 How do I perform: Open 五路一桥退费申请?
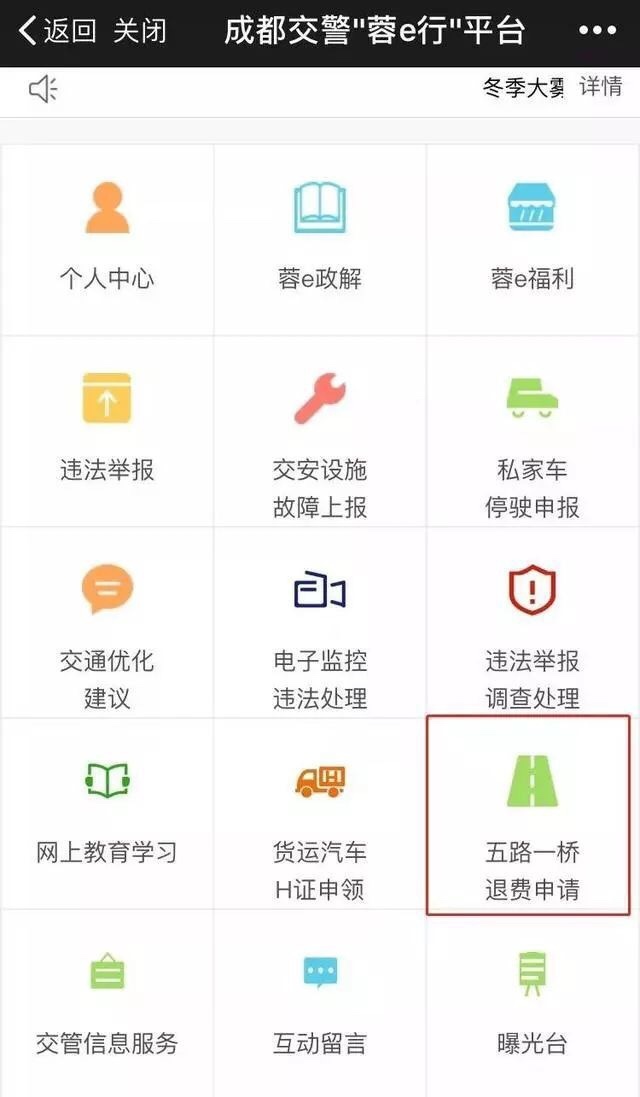point(529,814)
